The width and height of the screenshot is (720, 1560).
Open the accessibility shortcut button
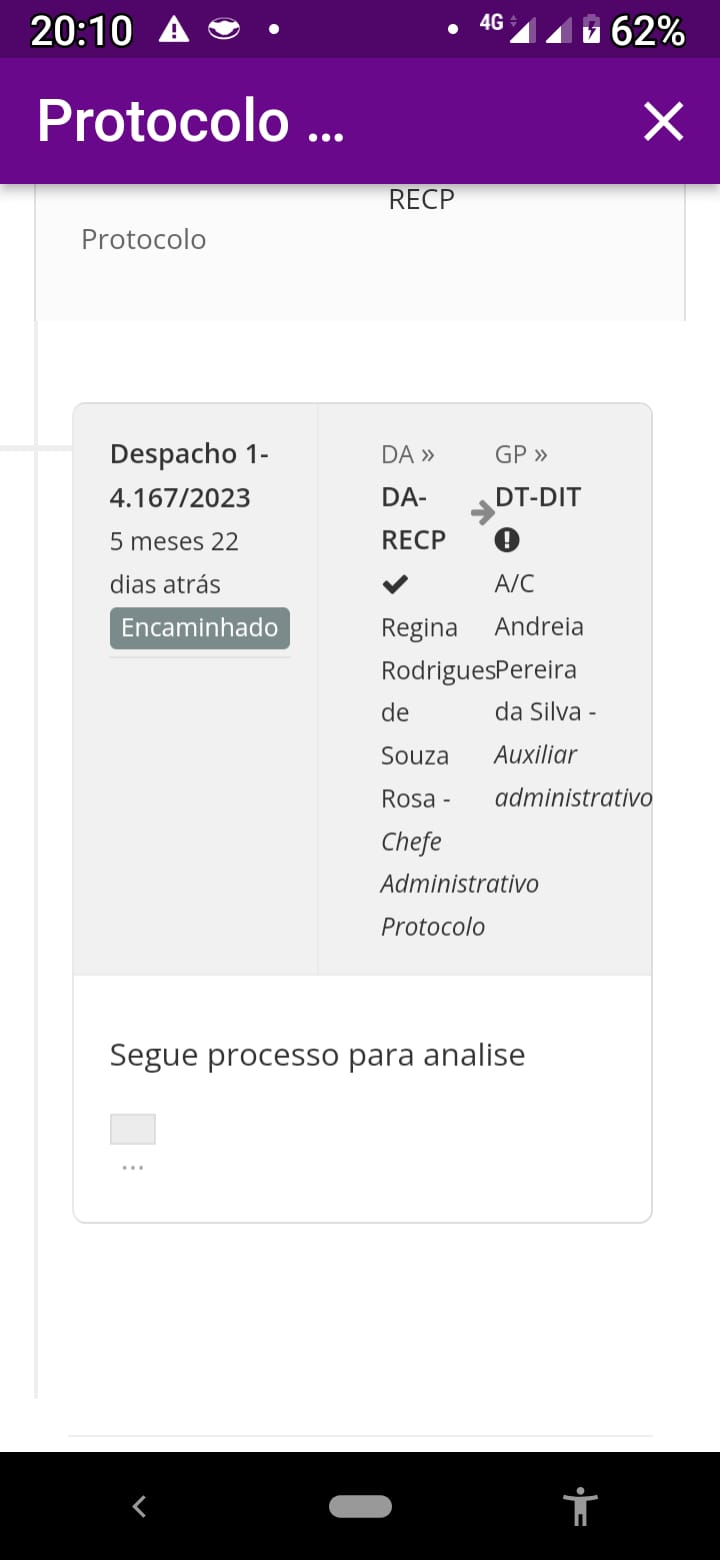[x=579, y=1506]
